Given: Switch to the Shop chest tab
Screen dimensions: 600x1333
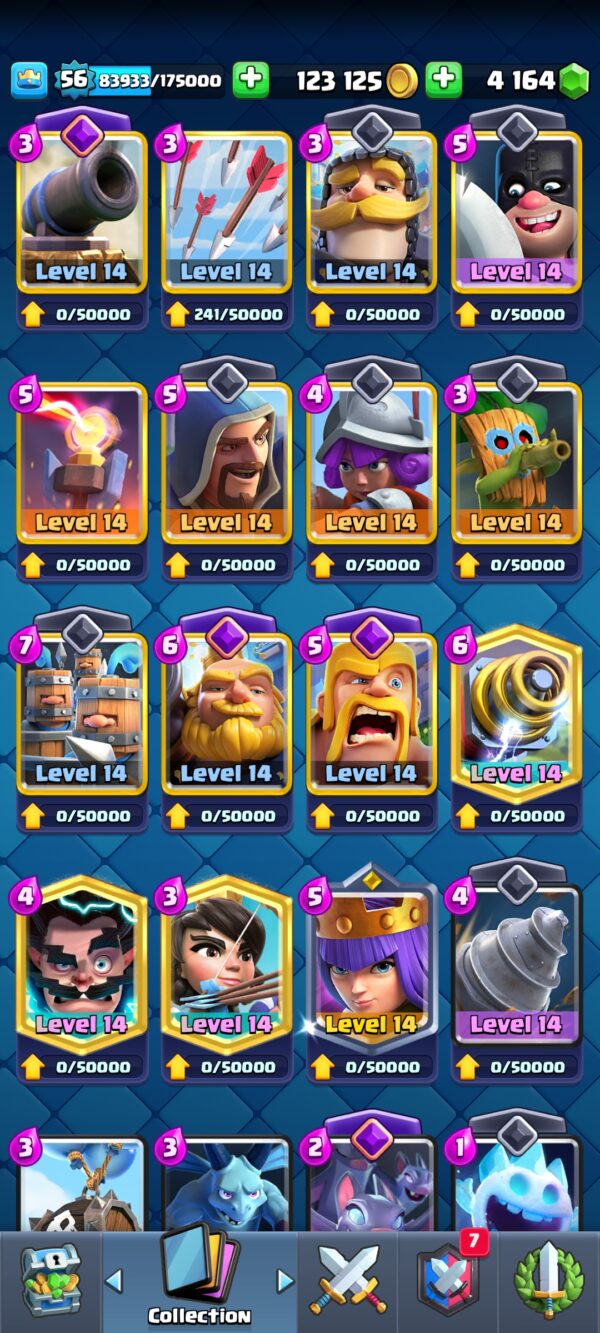Looking at the screenshot, I should [51, 1282].
